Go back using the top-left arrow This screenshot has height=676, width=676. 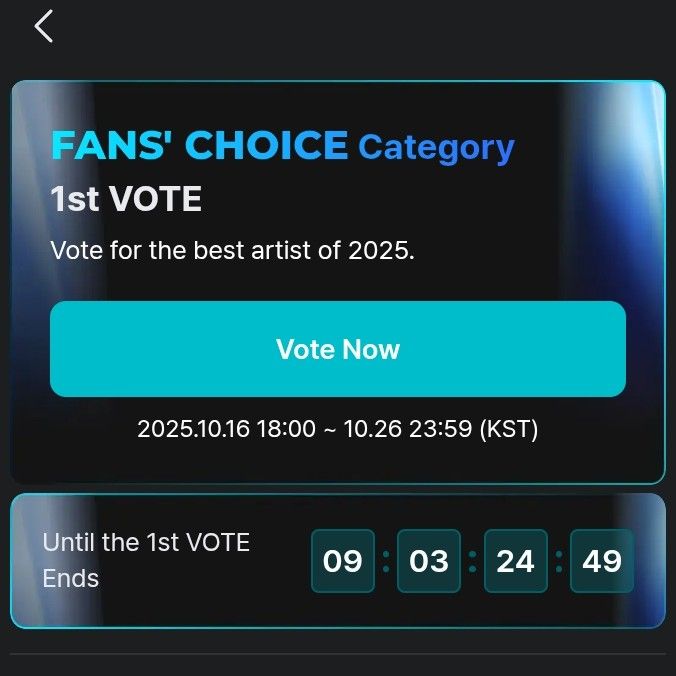point(43,27)
